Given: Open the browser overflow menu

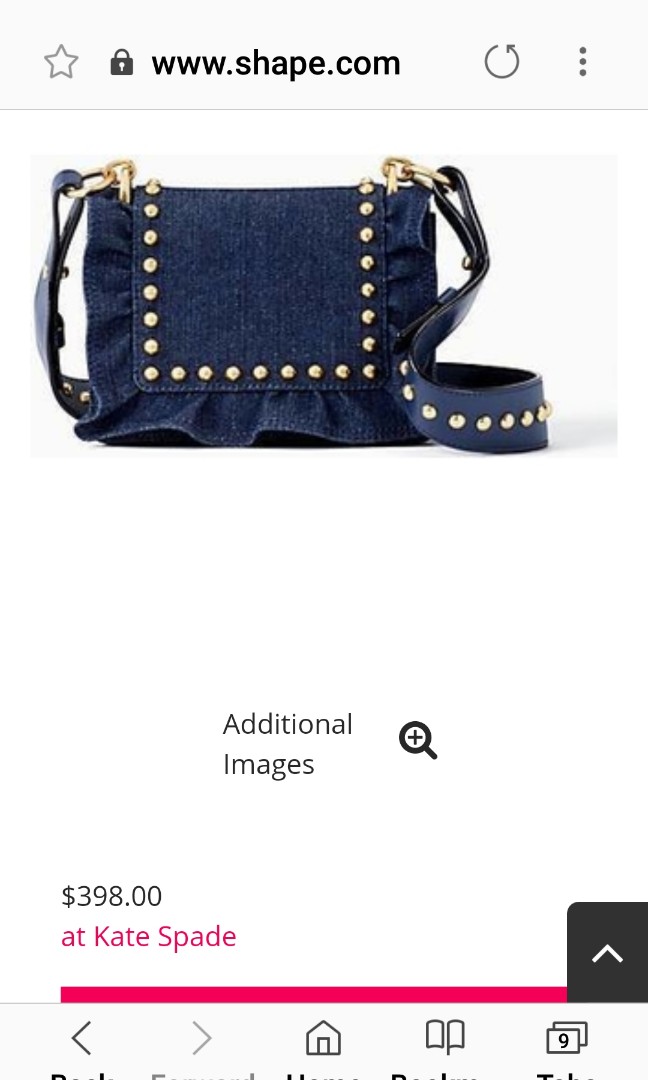Looking at the screenshot, I should [582, 62].
